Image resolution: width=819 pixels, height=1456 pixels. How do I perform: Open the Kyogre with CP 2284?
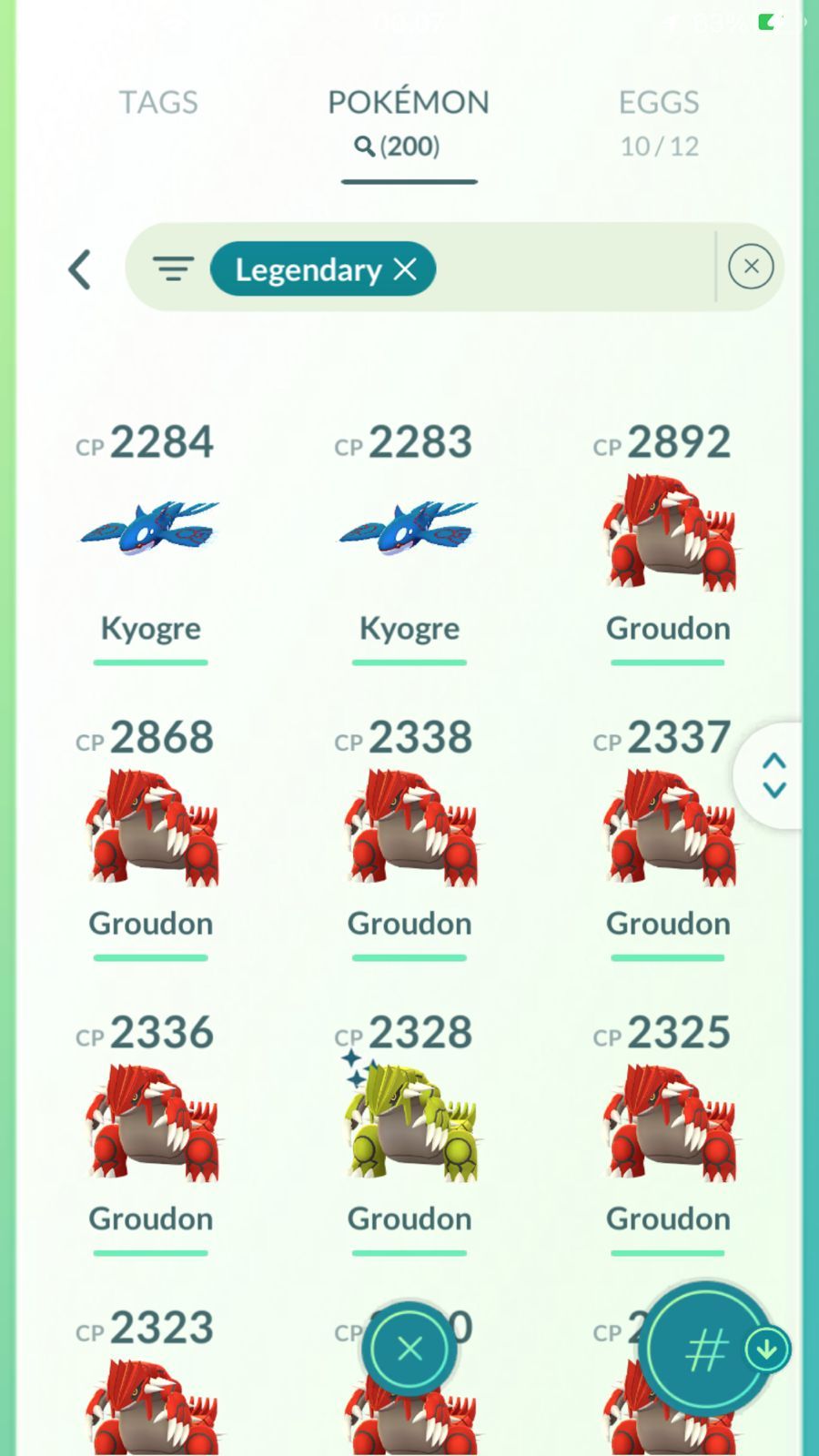pyautogui.click(x=150, y=532)
